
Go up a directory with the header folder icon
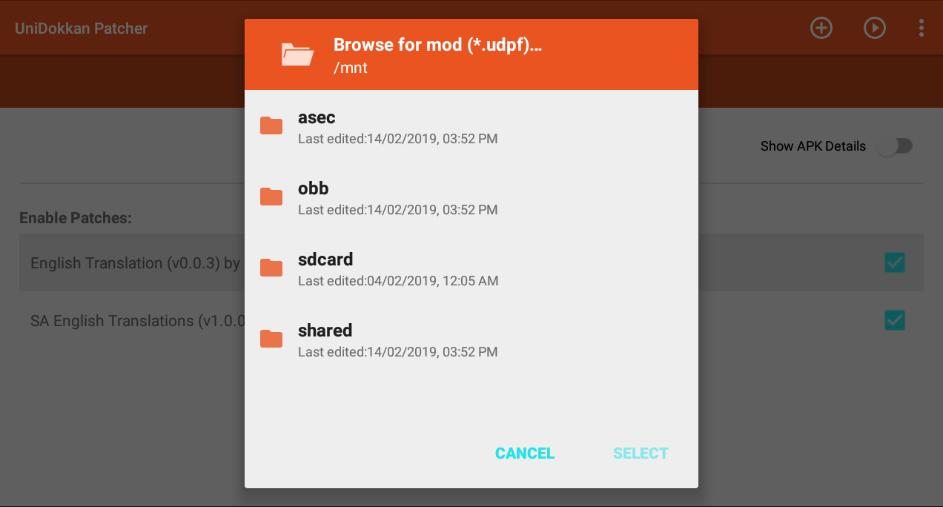tap(297, 54)
